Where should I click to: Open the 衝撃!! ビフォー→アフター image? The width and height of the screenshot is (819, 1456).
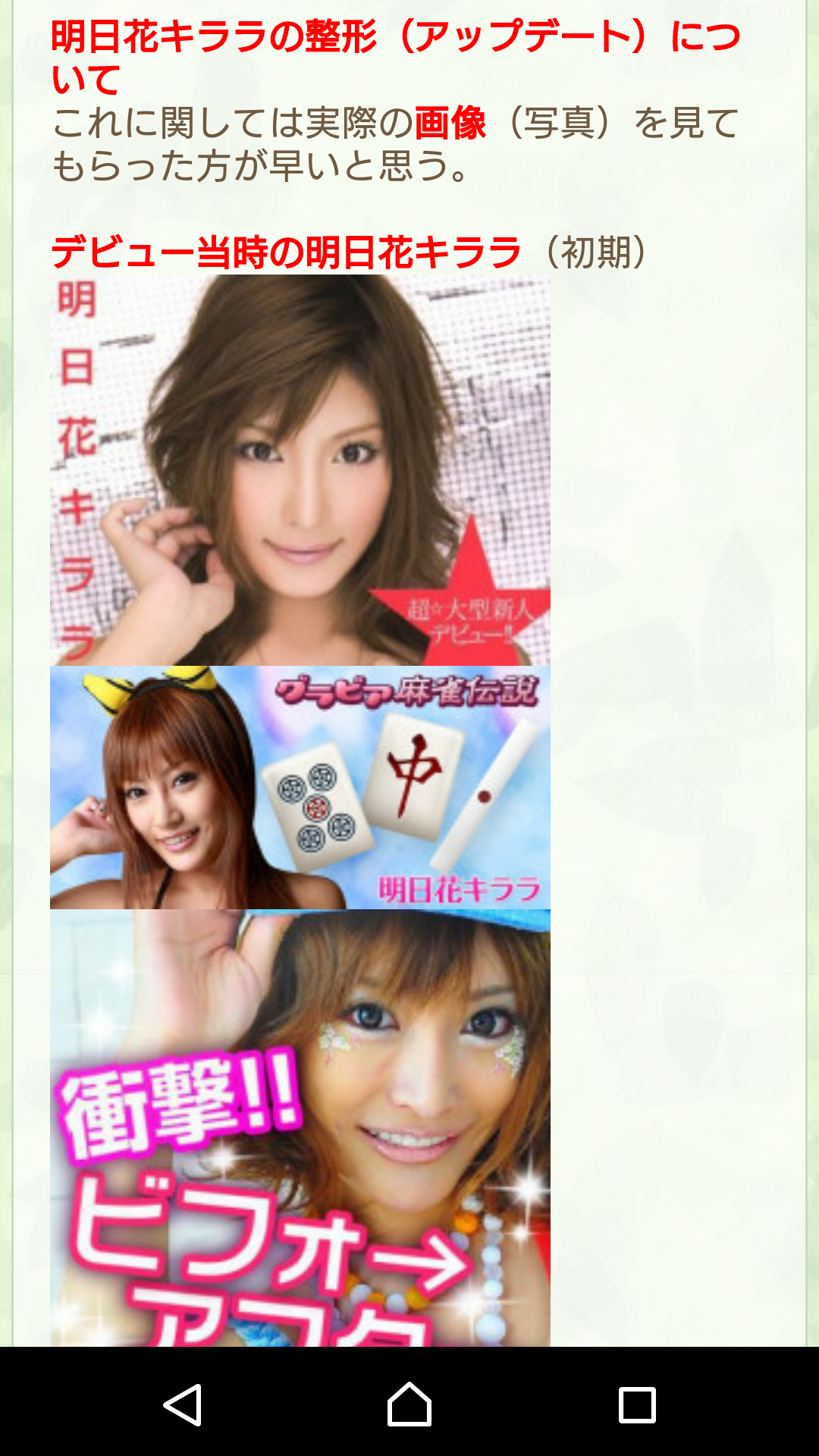coord(300,1128)
